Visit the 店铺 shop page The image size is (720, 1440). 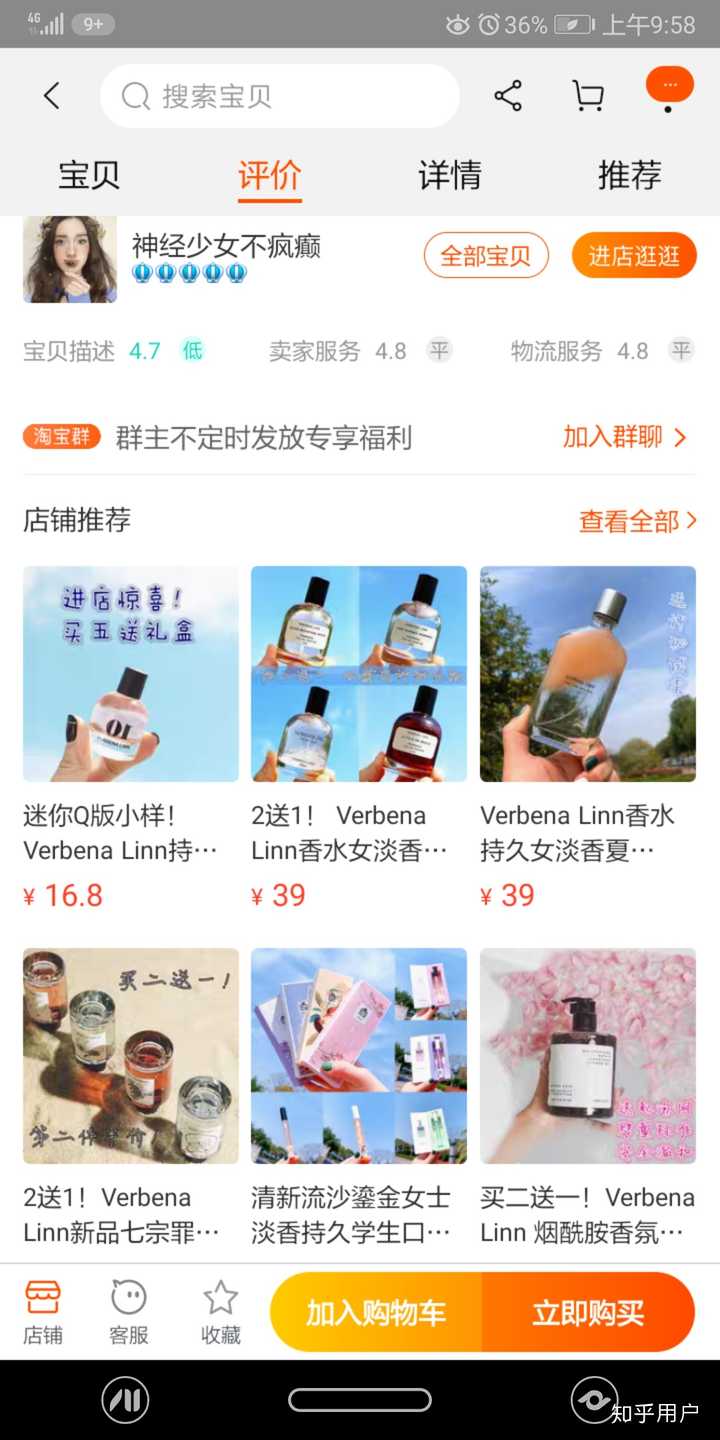pyautogui.click(x=43, y=1312)
